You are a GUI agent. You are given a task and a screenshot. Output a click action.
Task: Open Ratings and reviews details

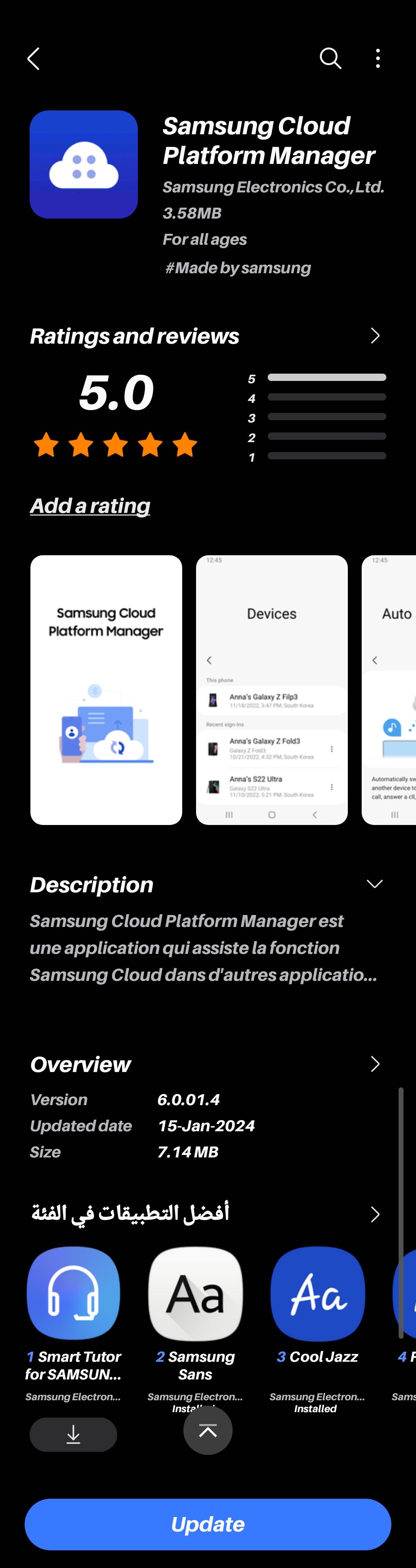tap(374, 336)
